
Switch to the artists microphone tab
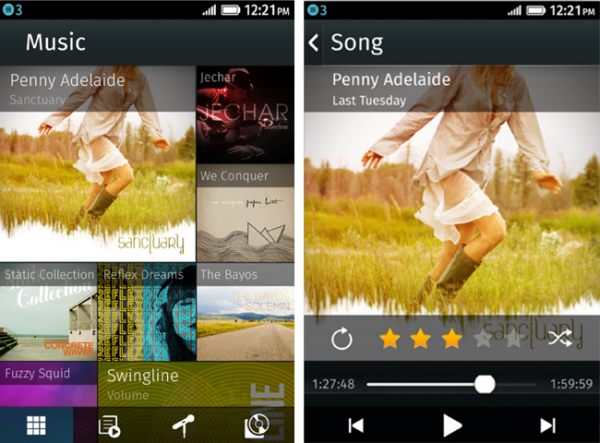(x=182, y=426)
